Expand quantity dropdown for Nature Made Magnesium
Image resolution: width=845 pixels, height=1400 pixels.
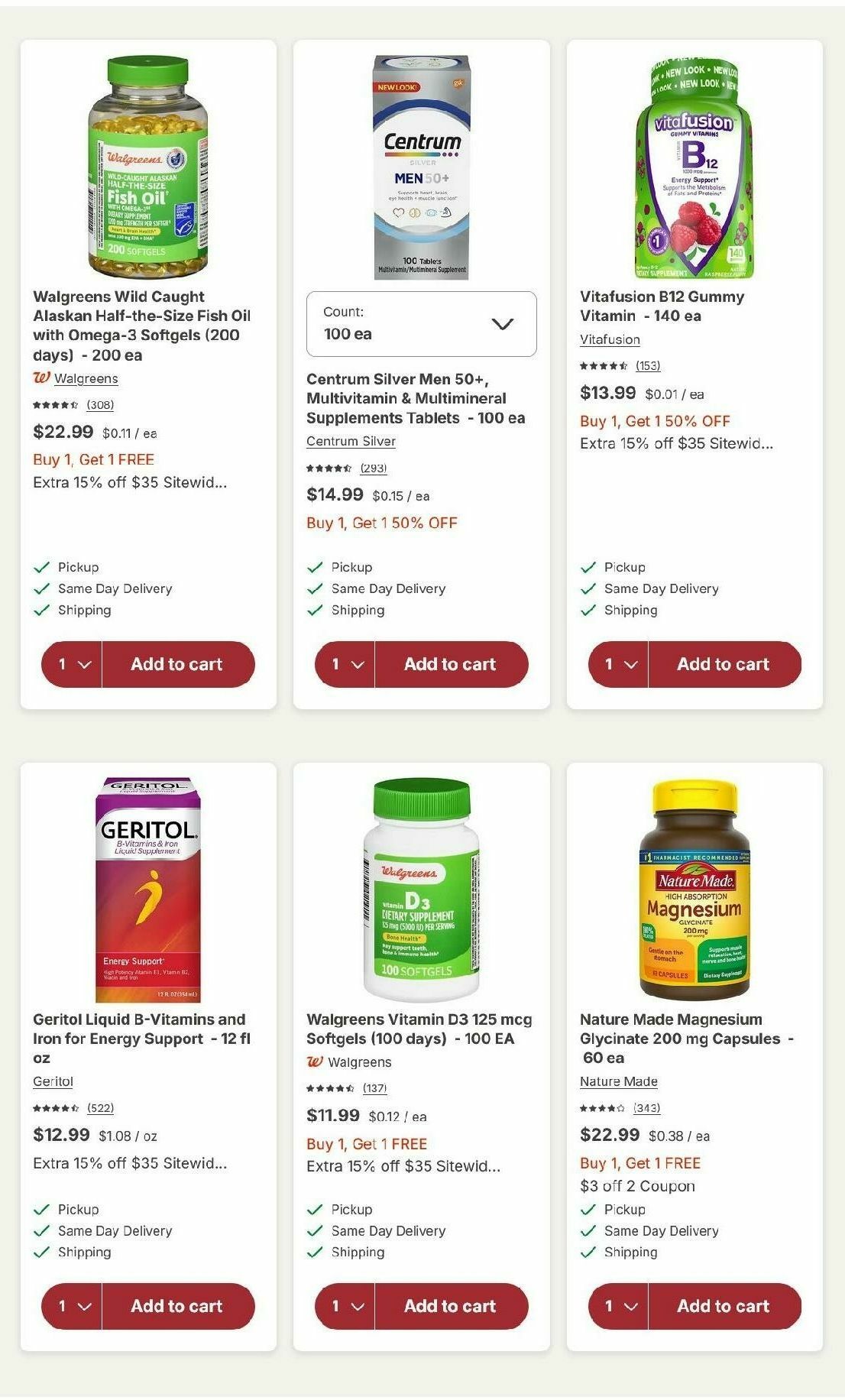point(618,1306)
